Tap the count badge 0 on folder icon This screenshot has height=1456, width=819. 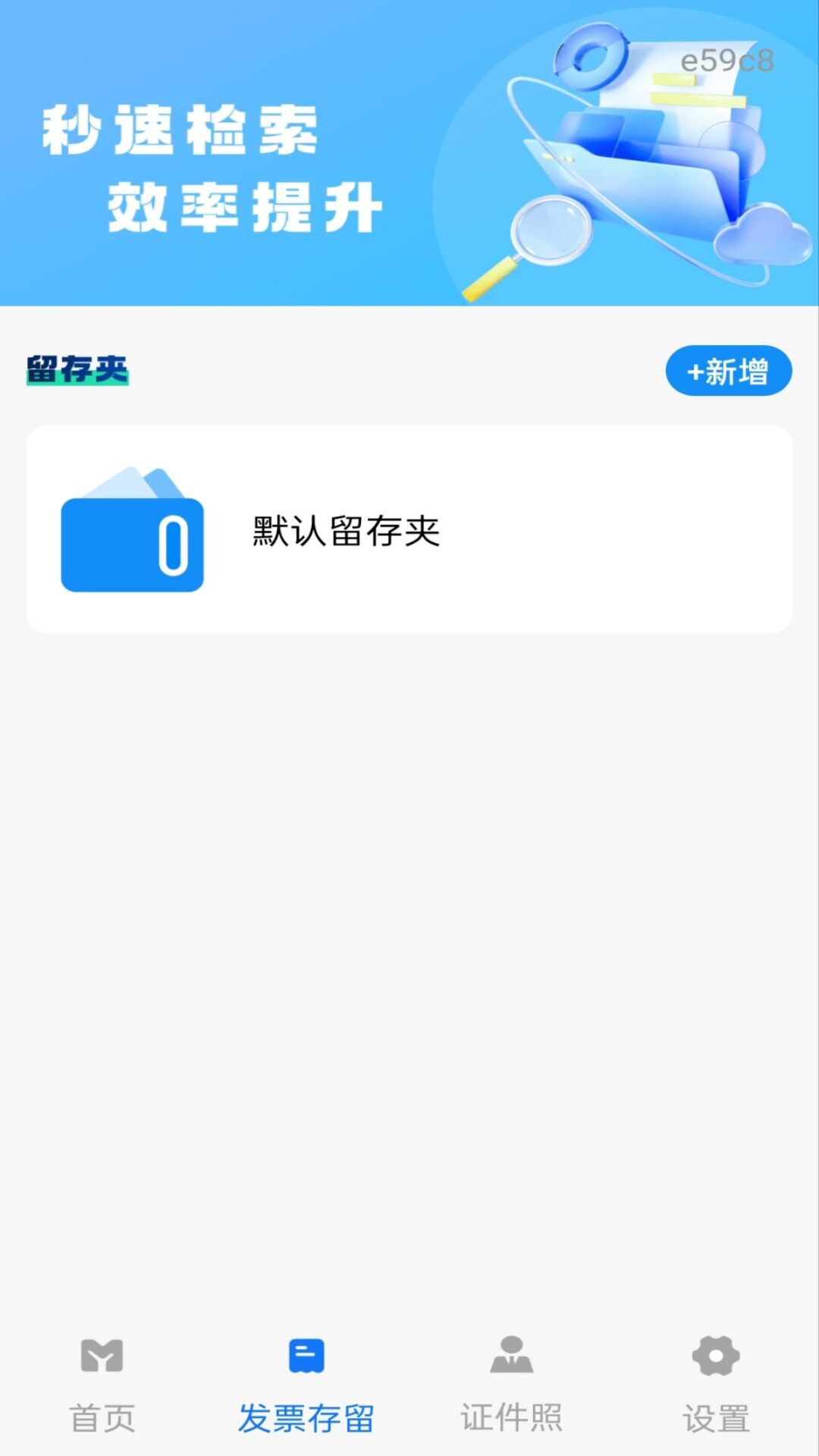click(173, 540)
